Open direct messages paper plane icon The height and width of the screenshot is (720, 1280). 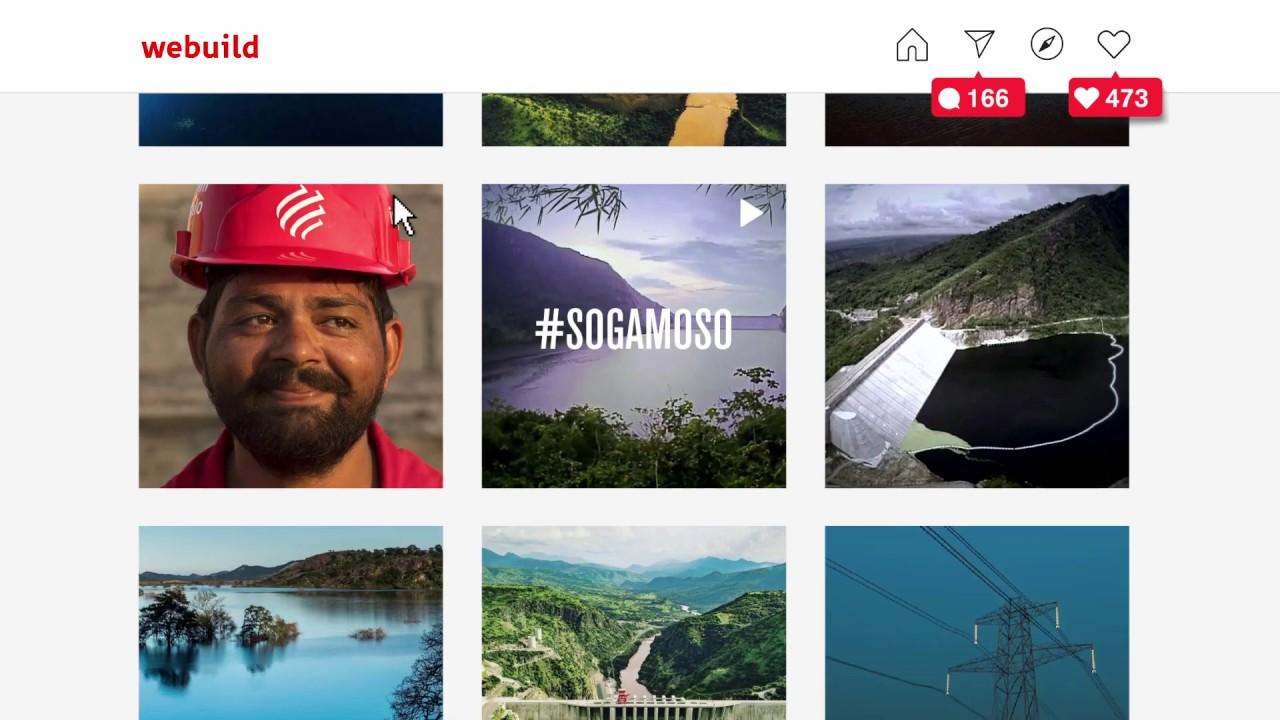979,44
